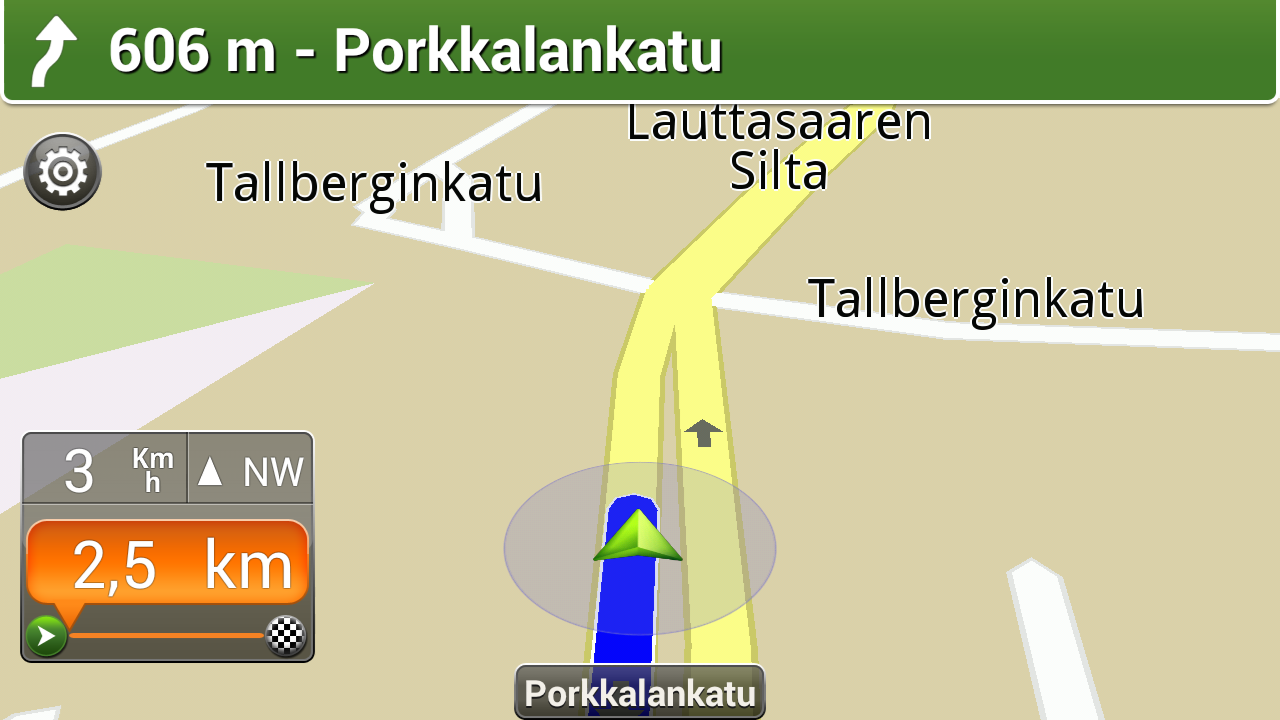
Task: Tap the Porkkalankatu current street label
Action: coord(640,692)
